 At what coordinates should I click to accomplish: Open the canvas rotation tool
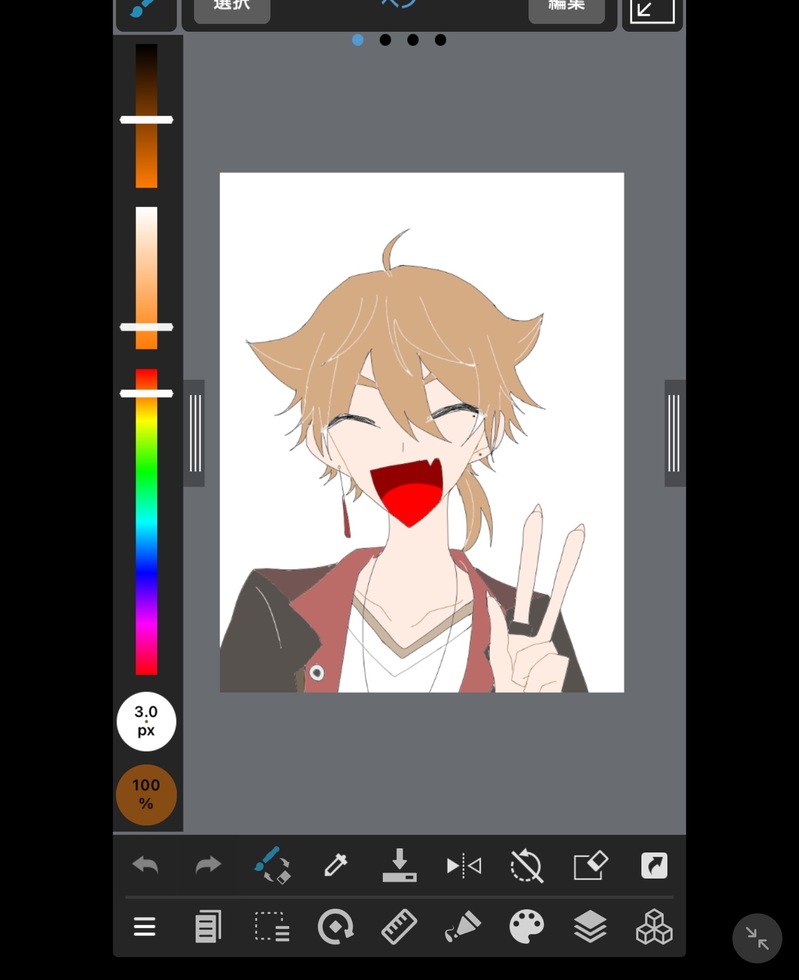335,927
